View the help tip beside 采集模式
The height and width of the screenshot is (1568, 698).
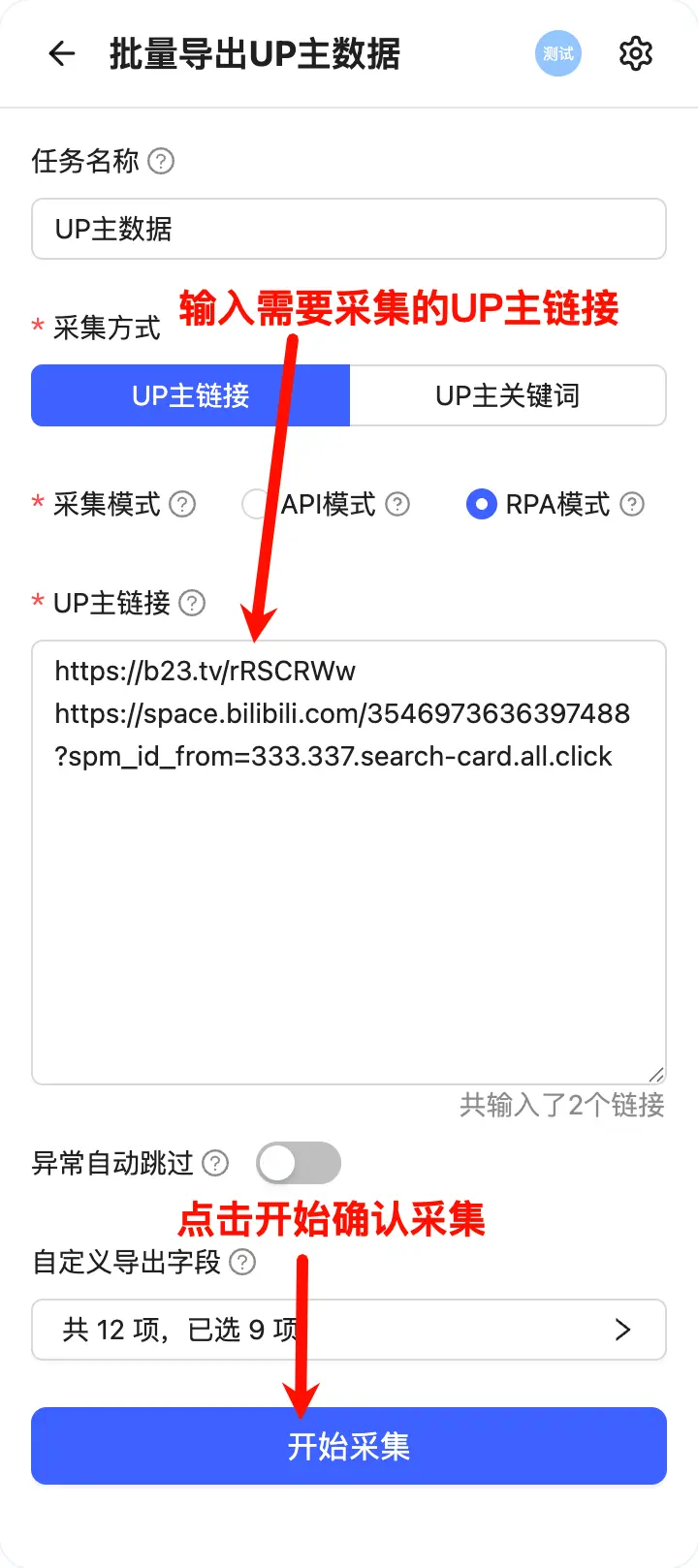pyautogui.click(x=182, y=504)
